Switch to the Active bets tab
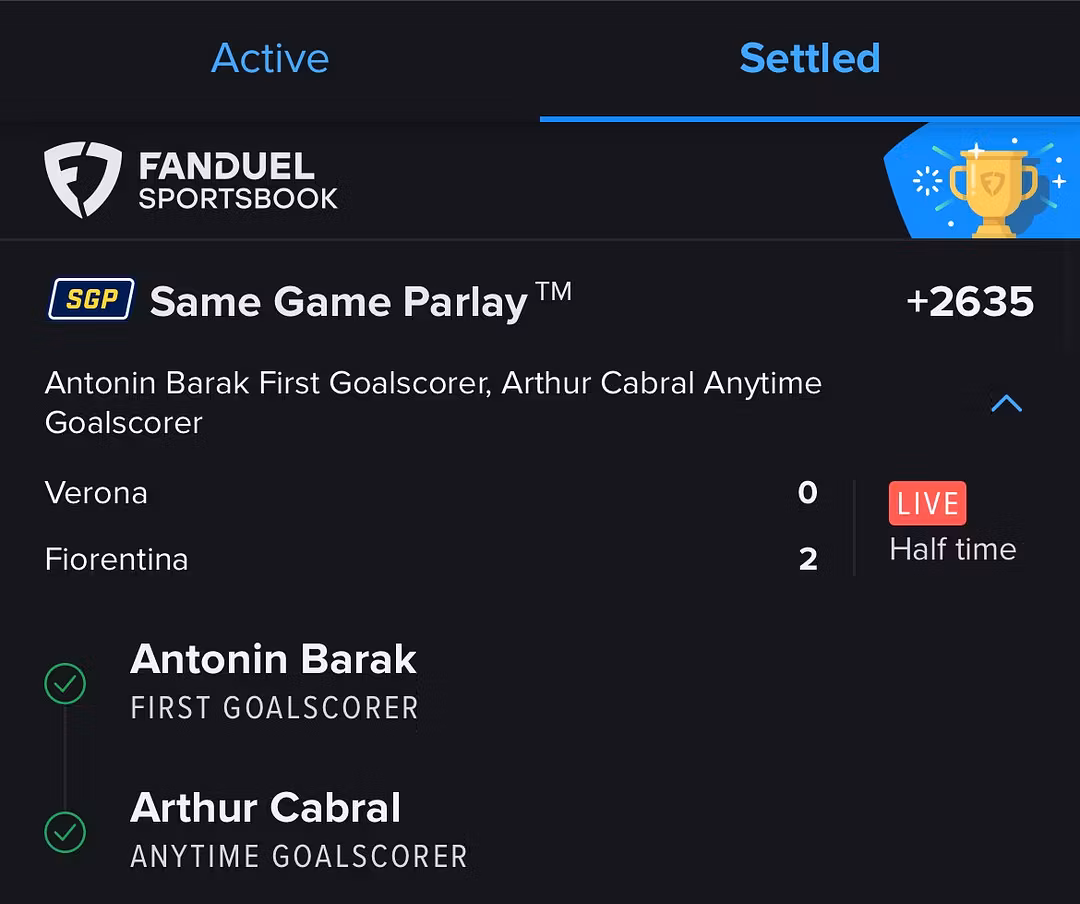 [x=270, y=58]
